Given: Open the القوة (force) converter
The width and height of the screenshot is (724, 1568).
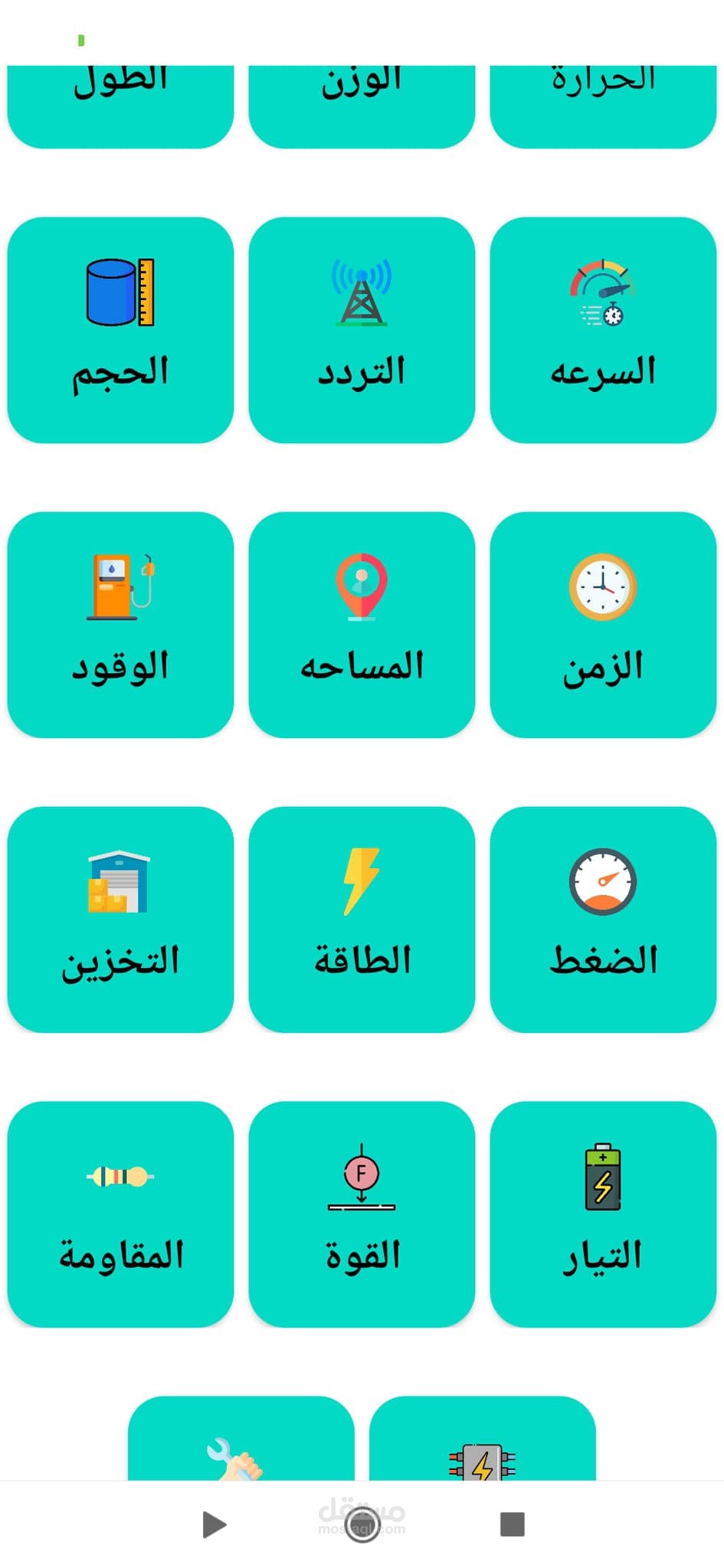Looking at the screenshot, I should (362, 1214).
